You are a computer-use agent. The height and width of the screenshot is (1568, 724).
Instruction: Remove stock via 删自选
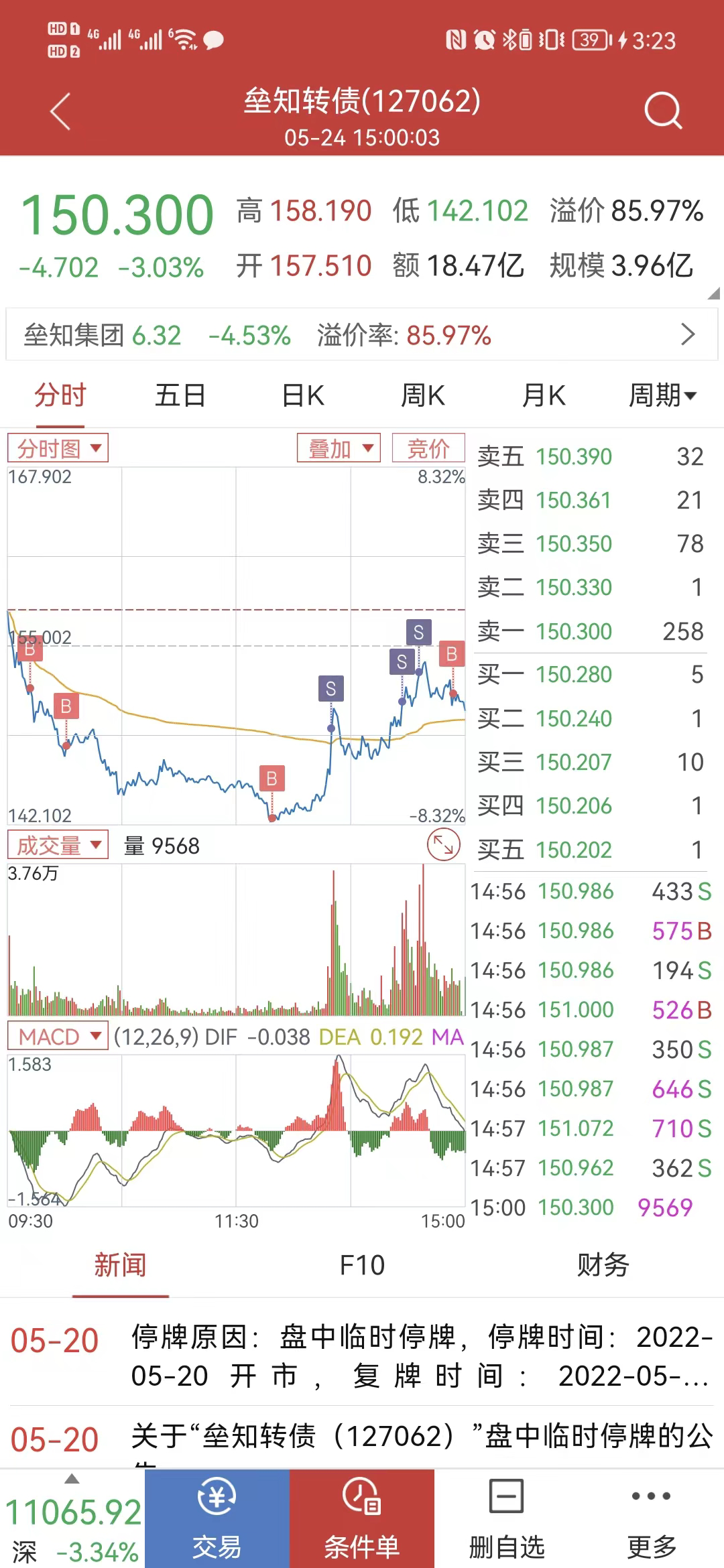[x=507, y=1520]
